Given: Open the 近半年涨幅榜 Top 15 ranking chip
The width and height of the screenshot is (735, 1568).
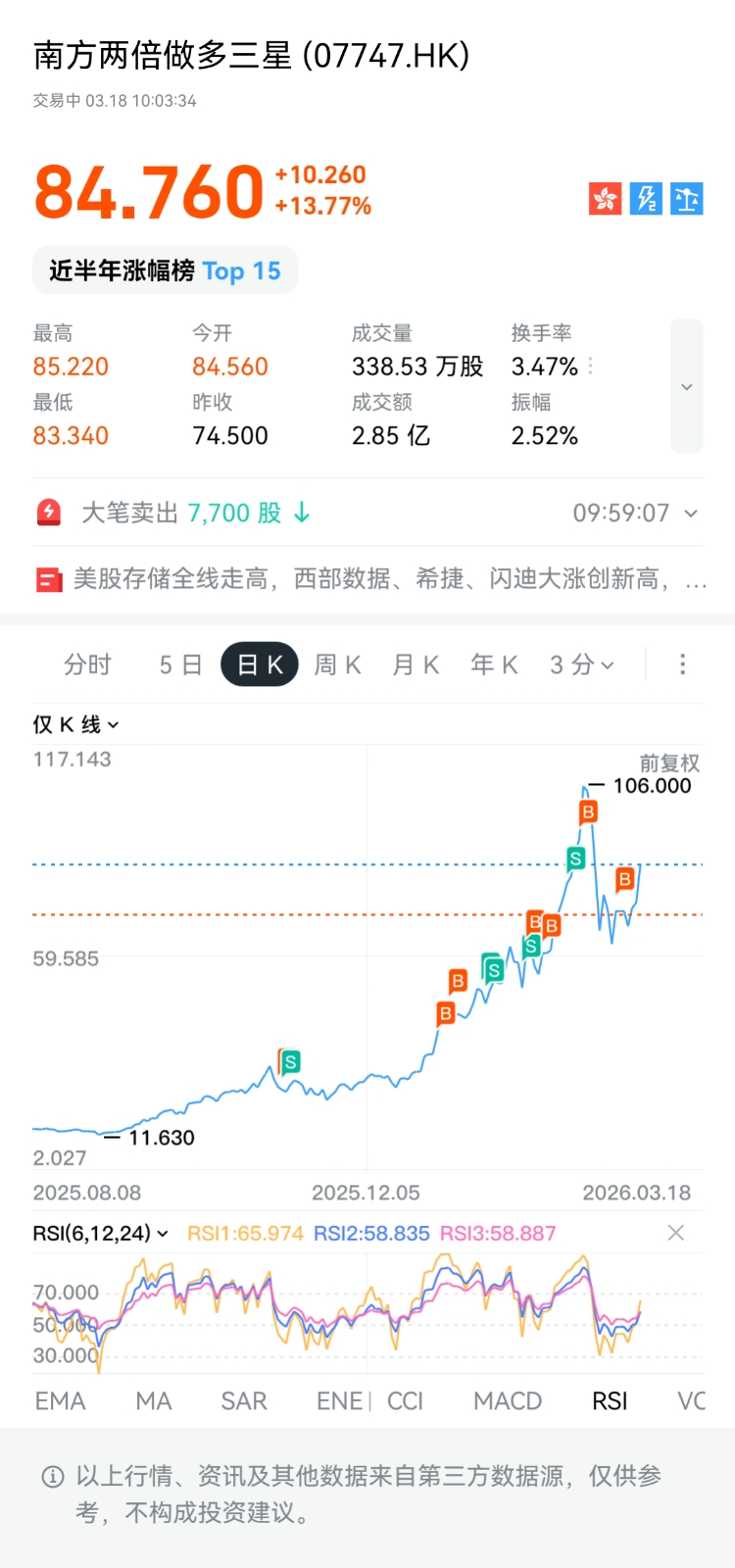Looking at the screenshot, I should coord(165,270).
